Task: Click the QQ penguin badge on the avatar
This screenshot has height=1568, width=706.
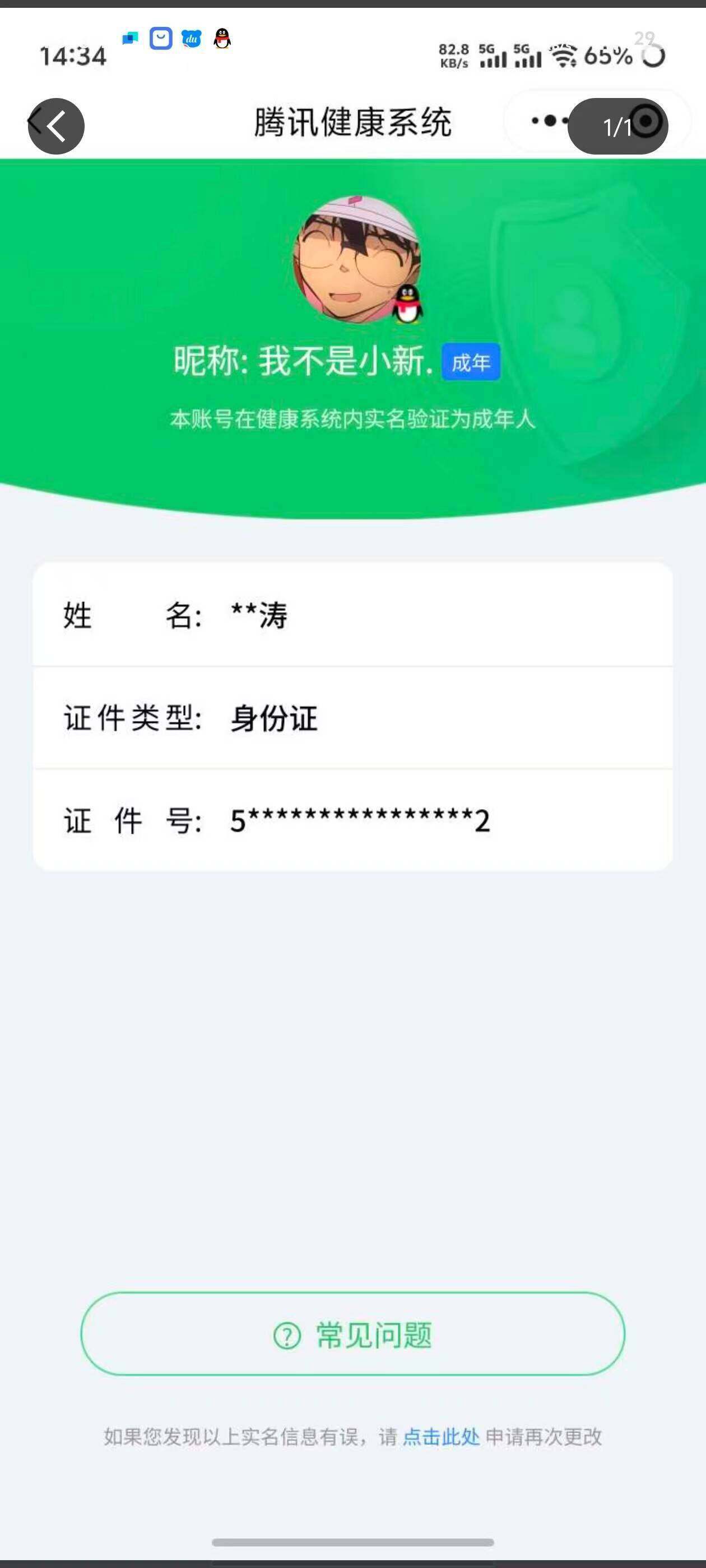Action: (x=407, y=304)
